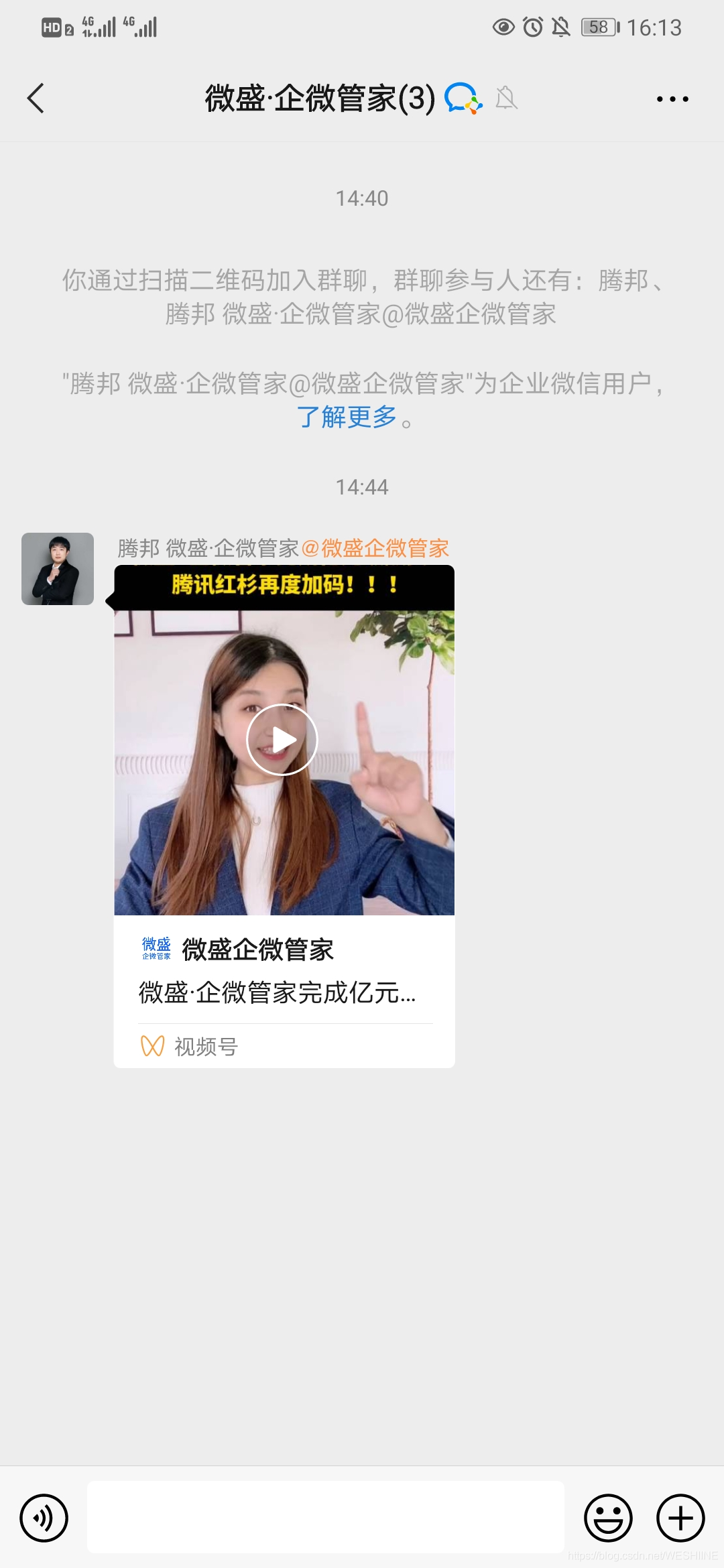Open the 了解更多 link
This screenshot has width=724, height=1568.
347,417
